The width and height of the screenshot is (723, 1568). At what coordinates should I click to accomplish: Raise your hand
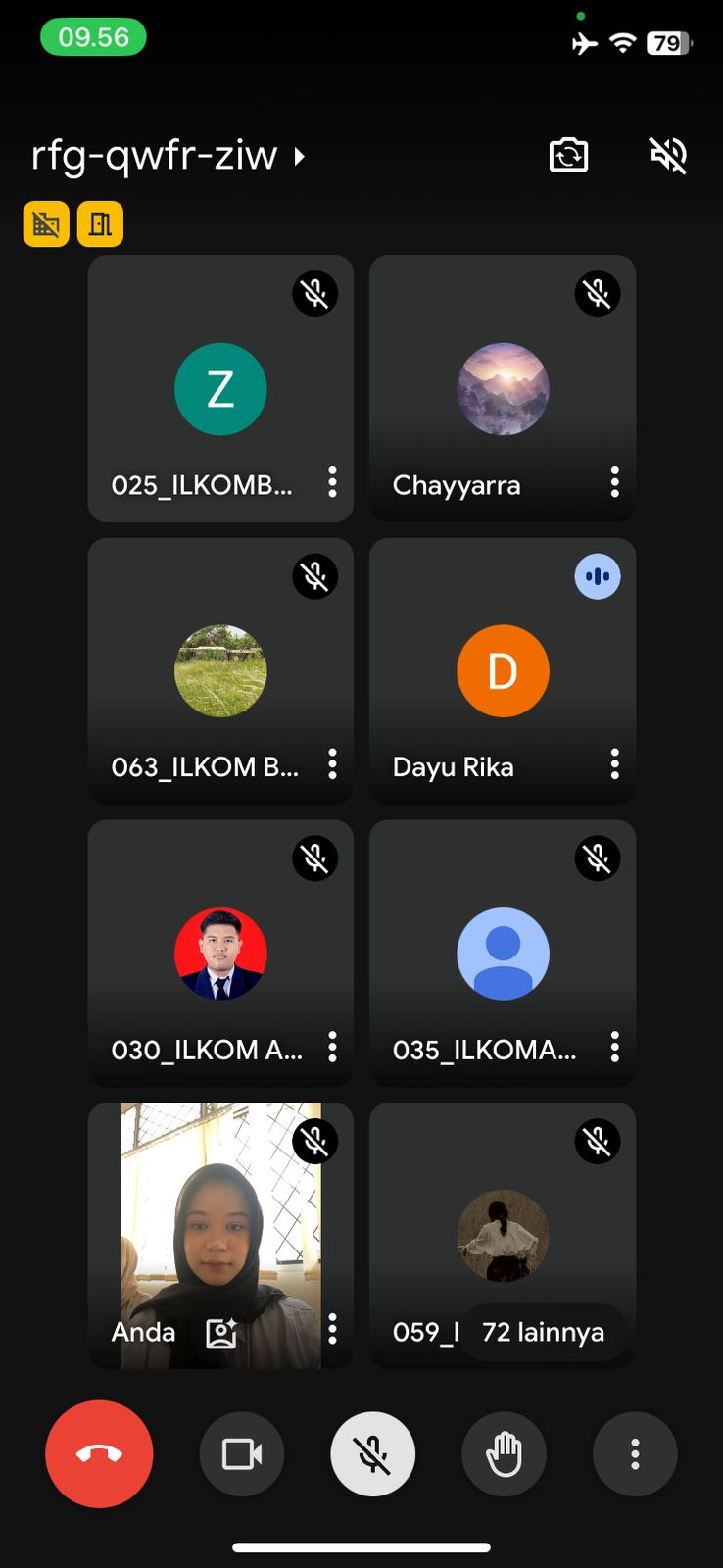pyautogui.click(x=504, y=1453)
